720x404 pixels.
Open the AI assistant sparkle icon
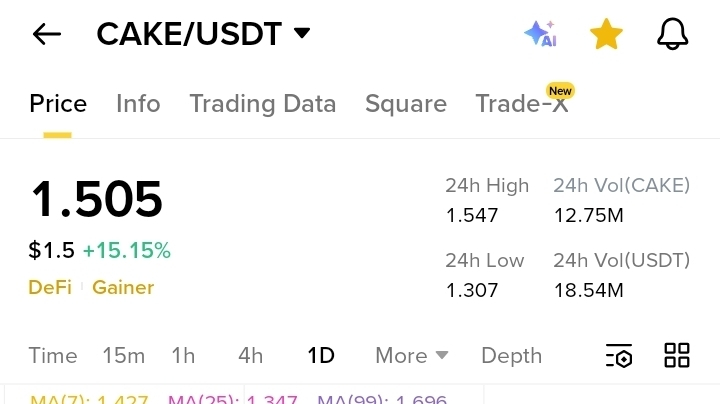[540, 34]
